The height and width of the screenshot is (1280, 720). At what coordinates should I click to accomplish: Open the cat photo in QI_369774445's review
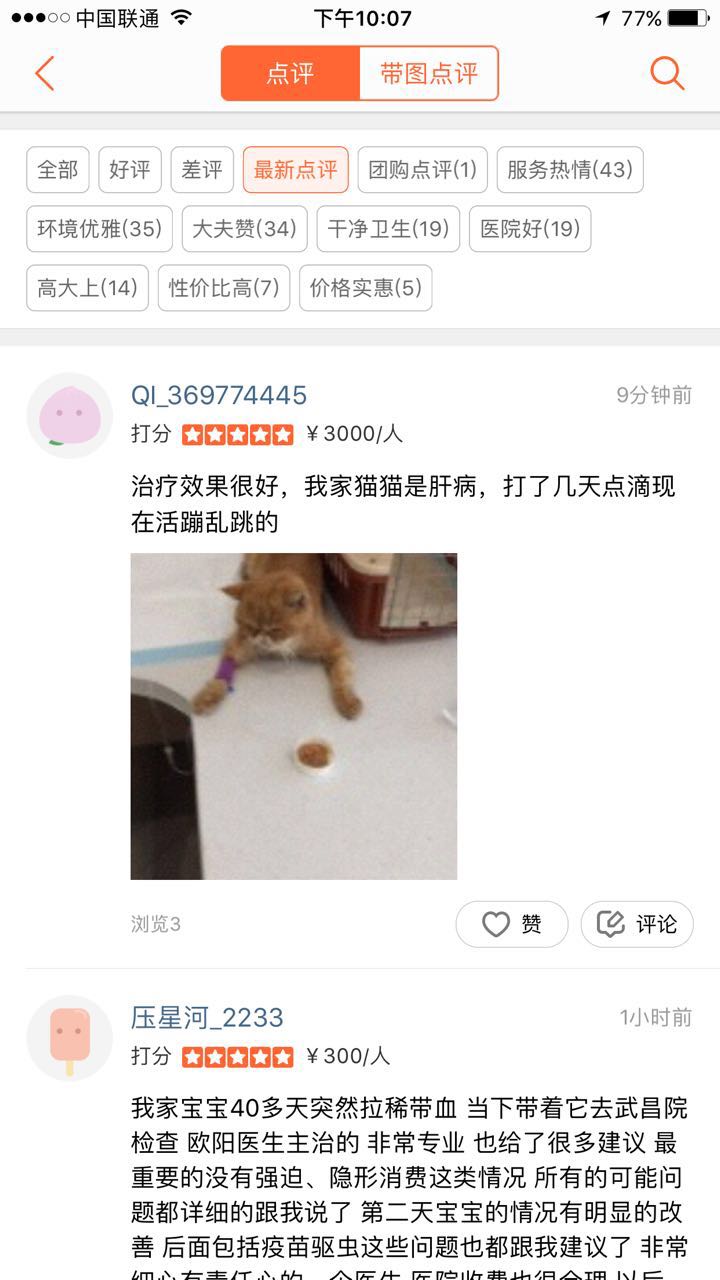294,716
